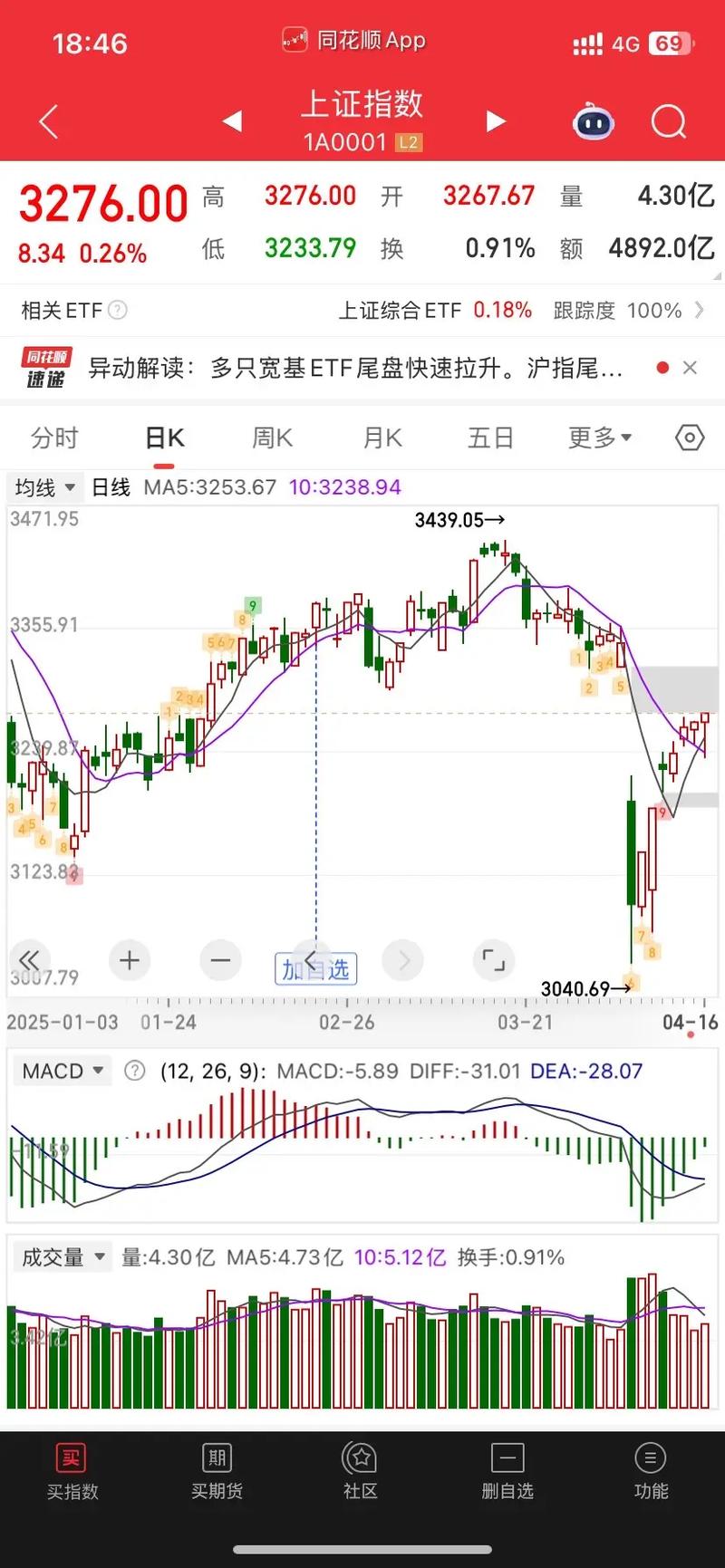Open the search icon

click(x=667, y=122)
